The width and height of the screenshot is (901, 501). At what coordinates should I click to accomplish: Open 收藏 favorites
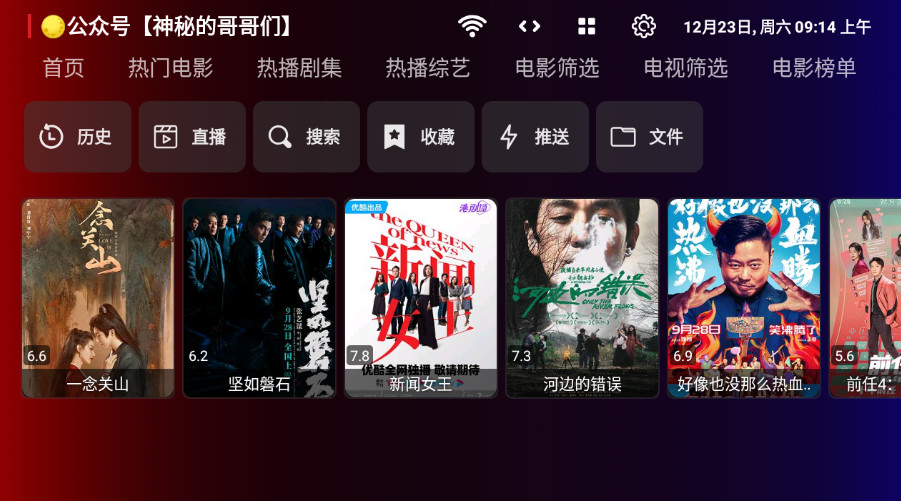(x=420, y=137)
